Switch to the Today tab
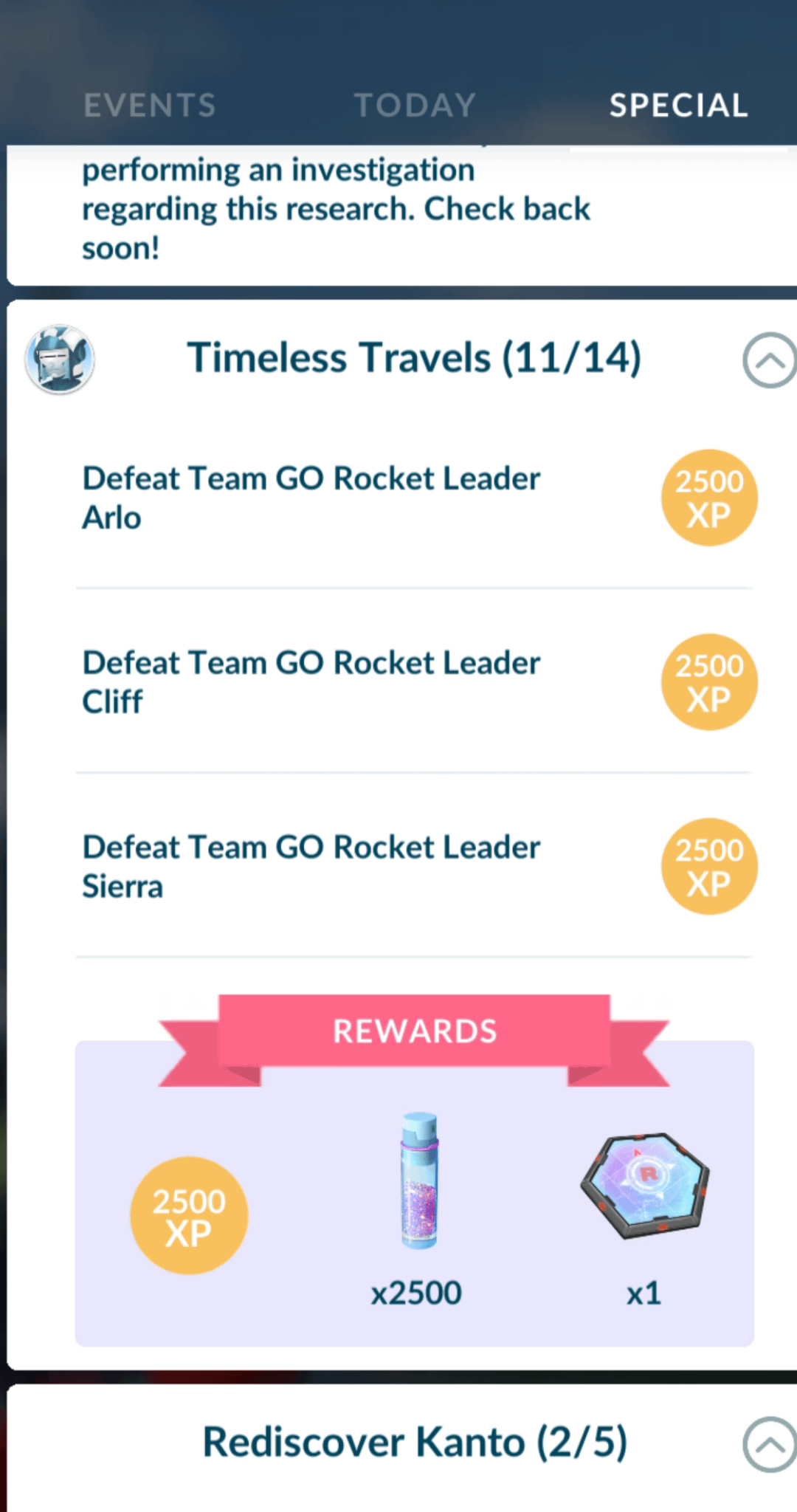 pyautogui.click(x=415, y=106)
